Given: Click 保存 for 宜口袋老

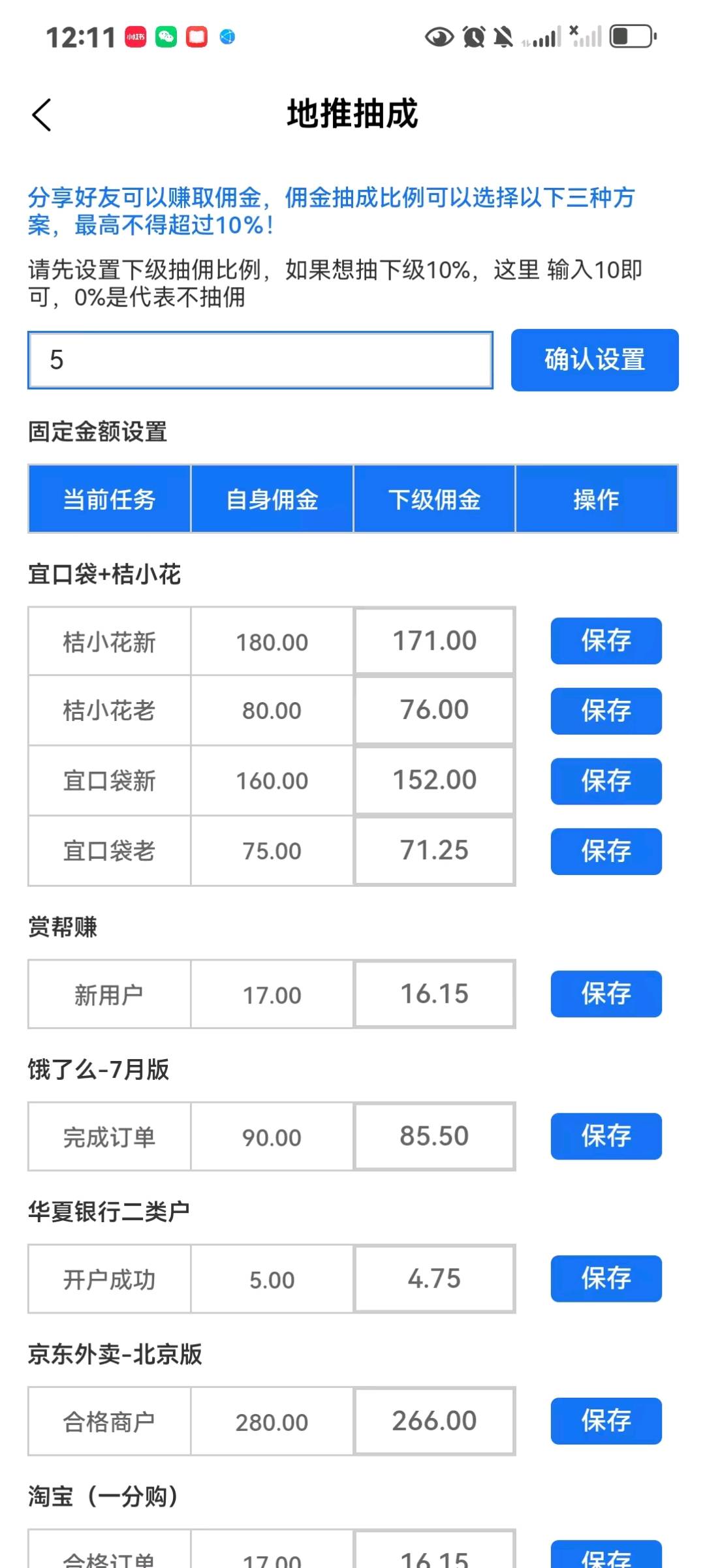Looking at the screenshot, I should [606, 851].
